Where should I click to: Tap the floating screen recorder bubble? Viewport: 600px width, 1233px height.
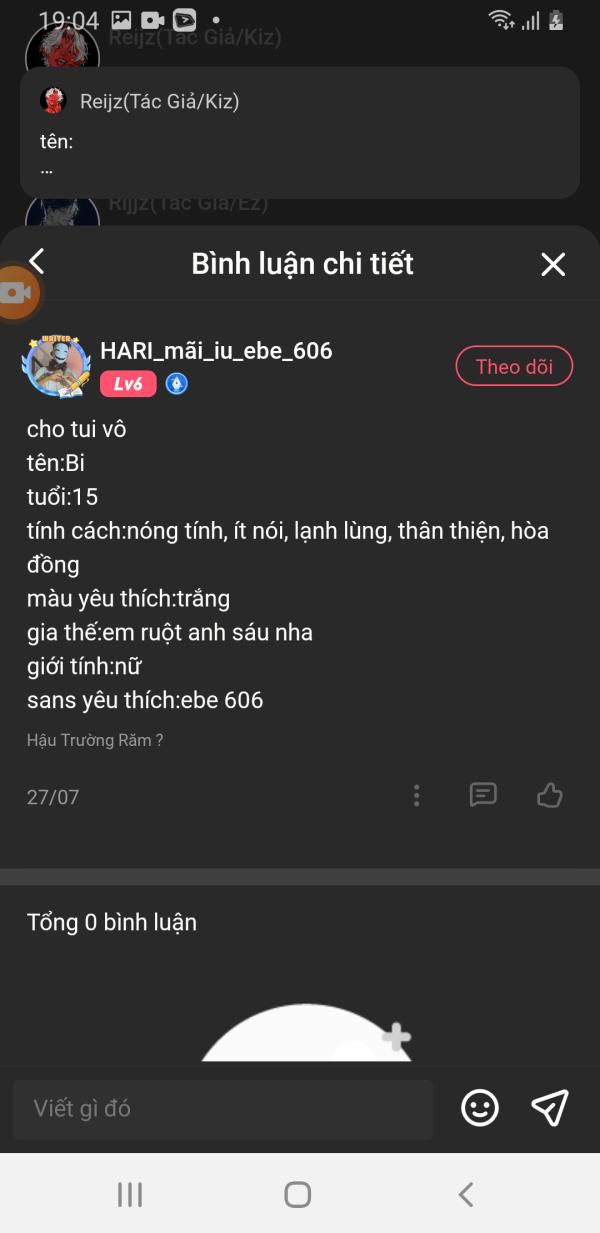pos(14,293)
